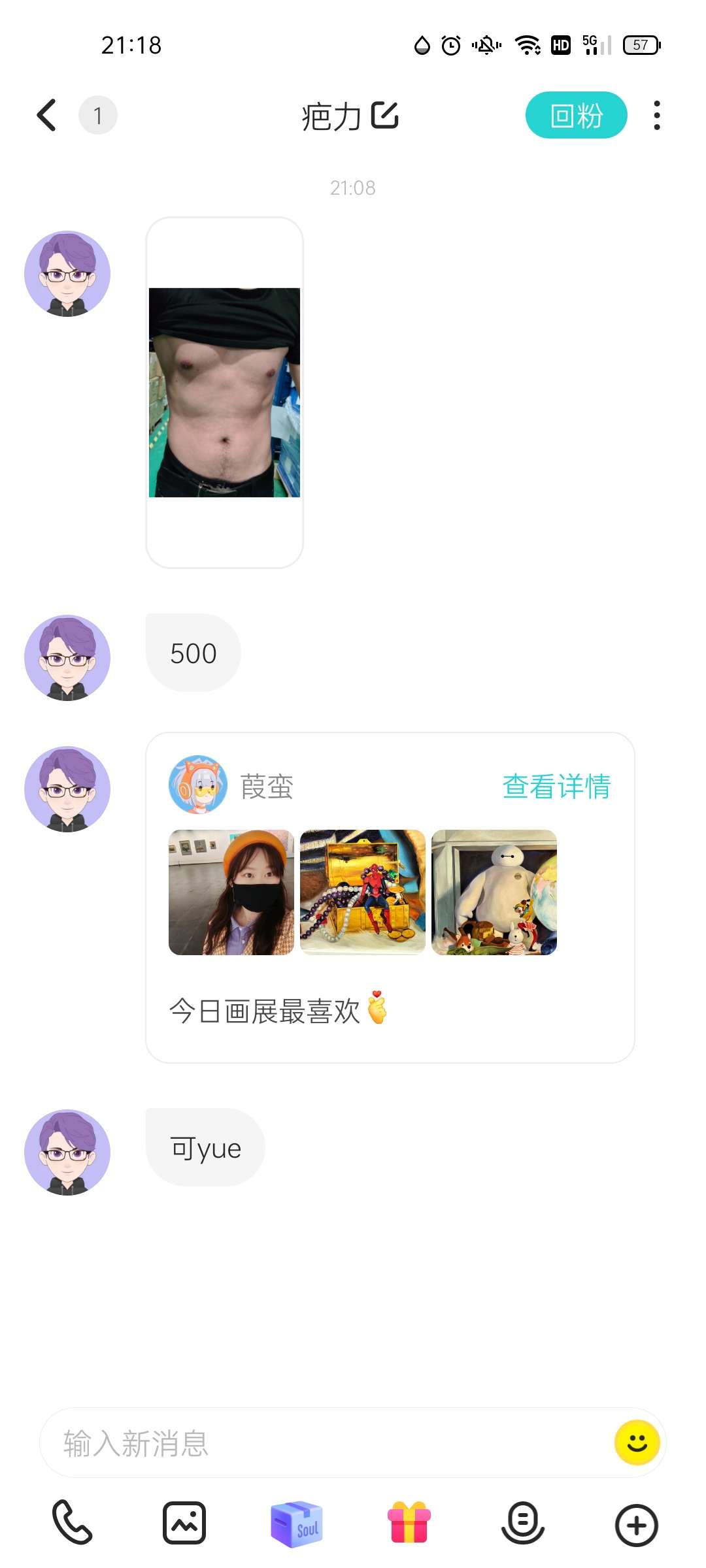Focus the 输入新消息 message field
The height and width of the screenshot is (1568, 706).
tap(327, 1443)
